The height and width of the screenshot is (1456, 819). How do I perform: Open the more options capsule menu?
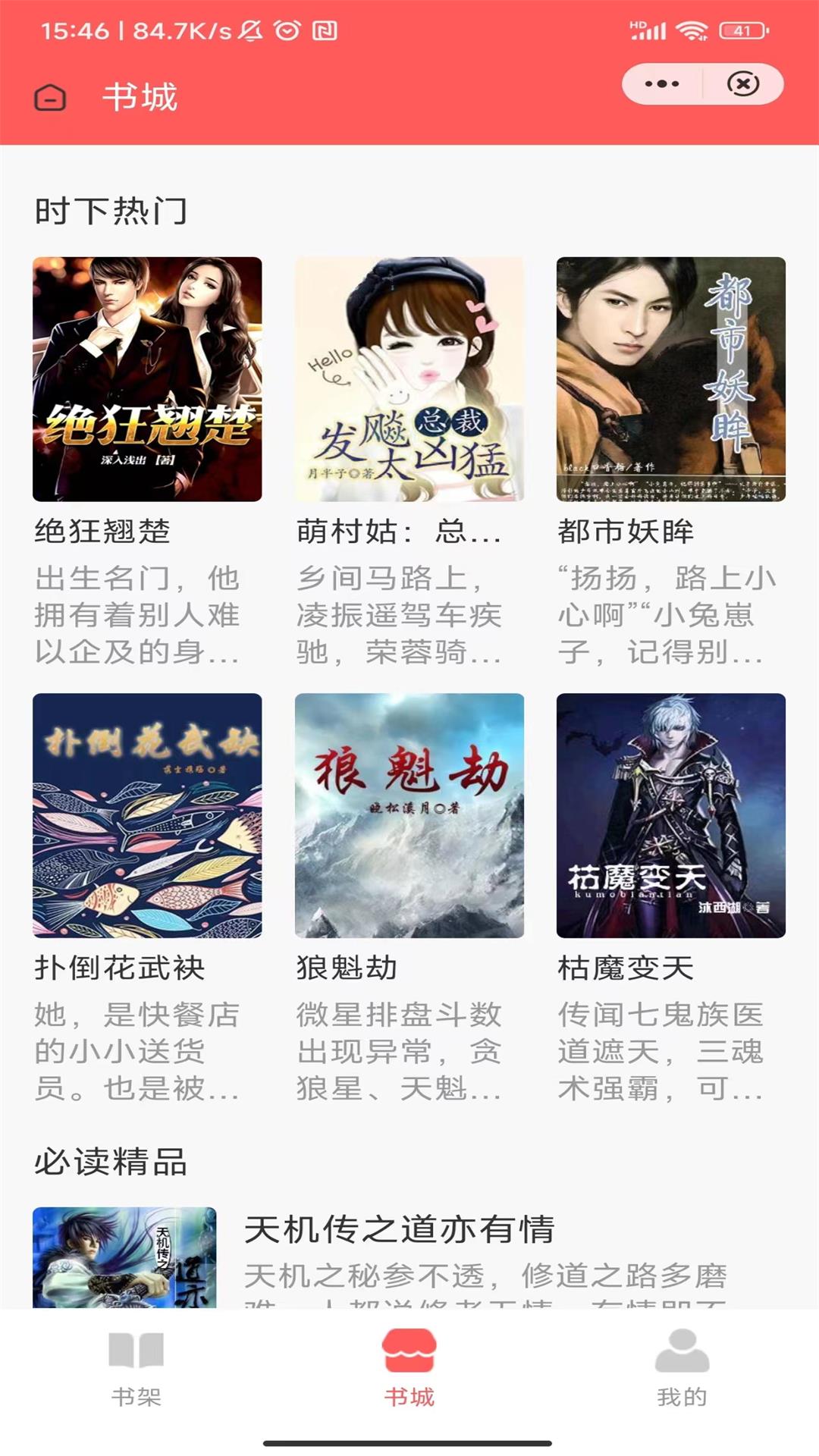pos(661,86)
